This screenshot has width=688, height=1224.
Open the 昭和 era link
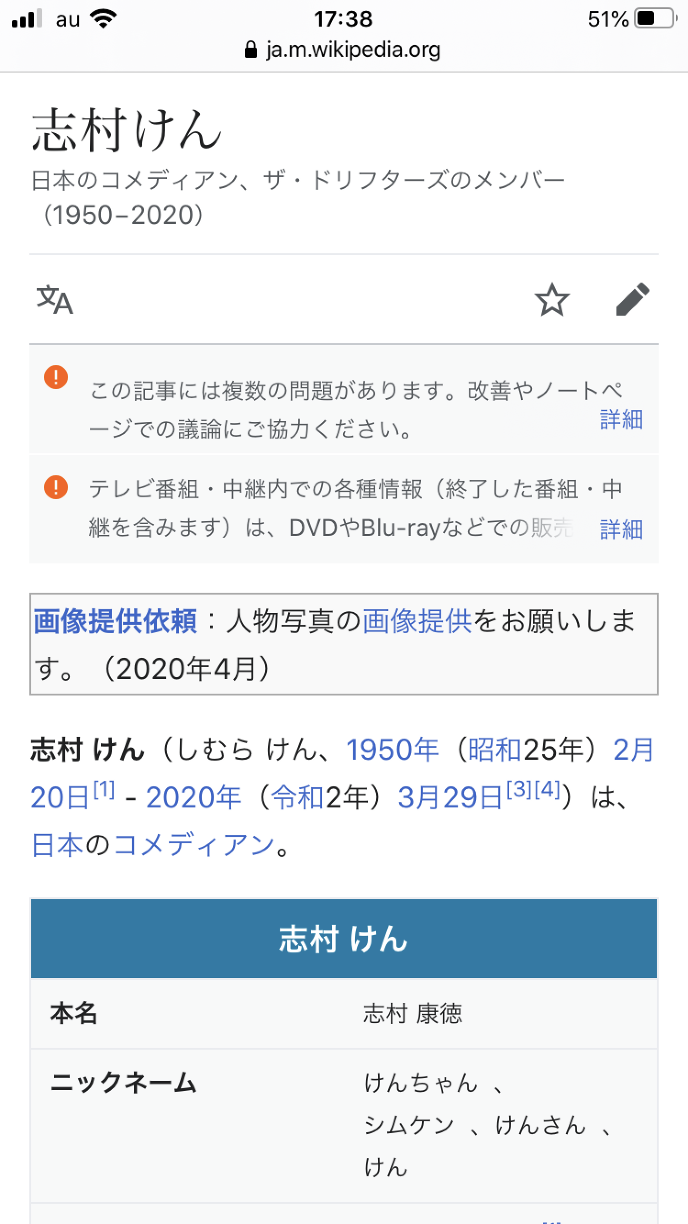tap(495, 749)
